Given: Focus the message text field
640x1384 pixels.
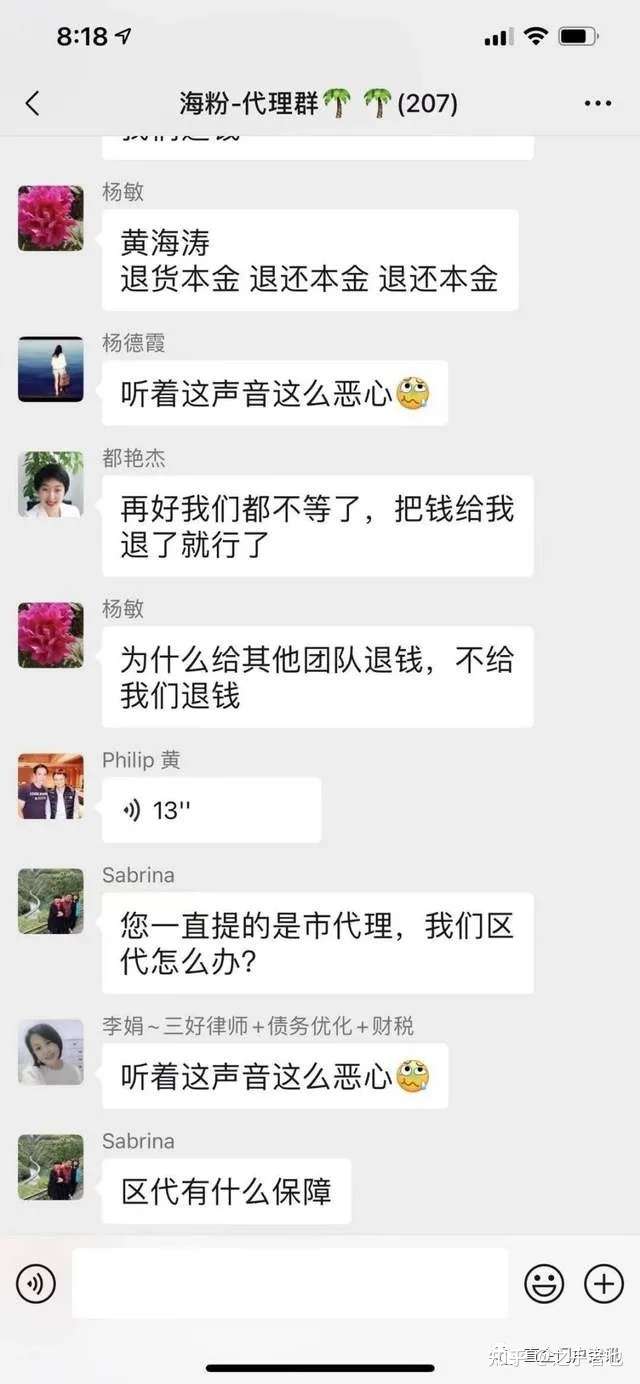Looking at the screenshot, I should click(290, 1283).
